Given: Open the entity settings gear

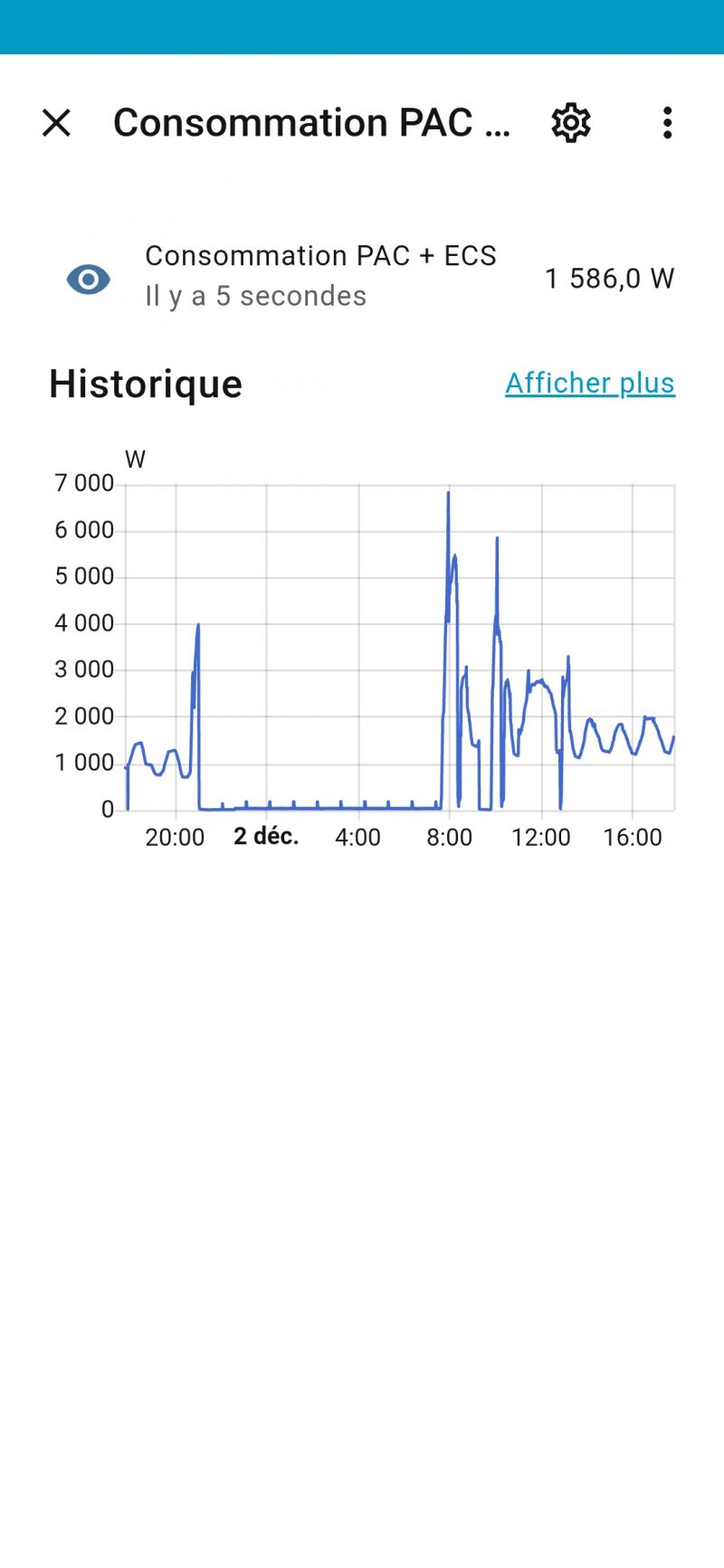Looking at the screenshot, I should pyautogui.click(x=571, y=123).
